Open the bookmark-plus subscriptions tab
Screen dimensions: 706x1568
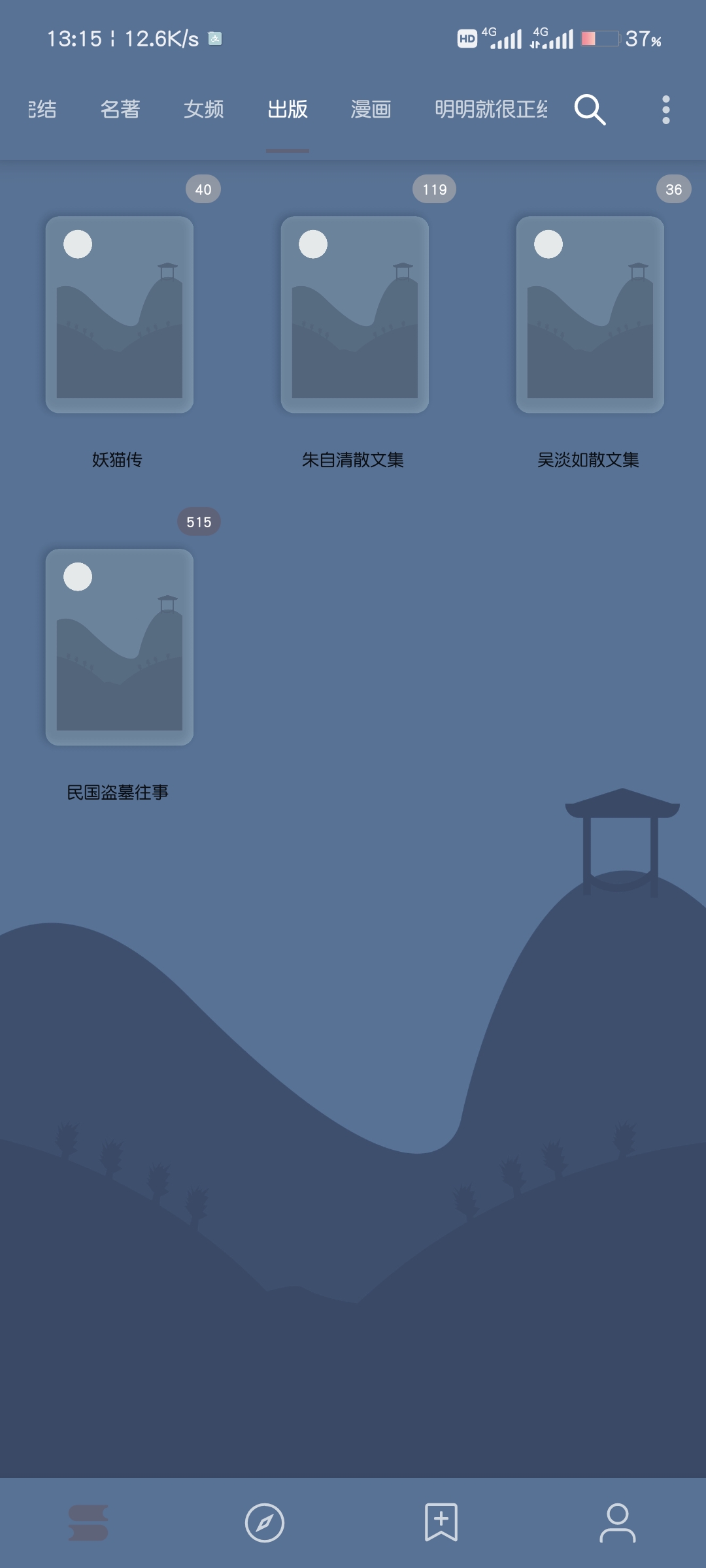[441, 1522]
